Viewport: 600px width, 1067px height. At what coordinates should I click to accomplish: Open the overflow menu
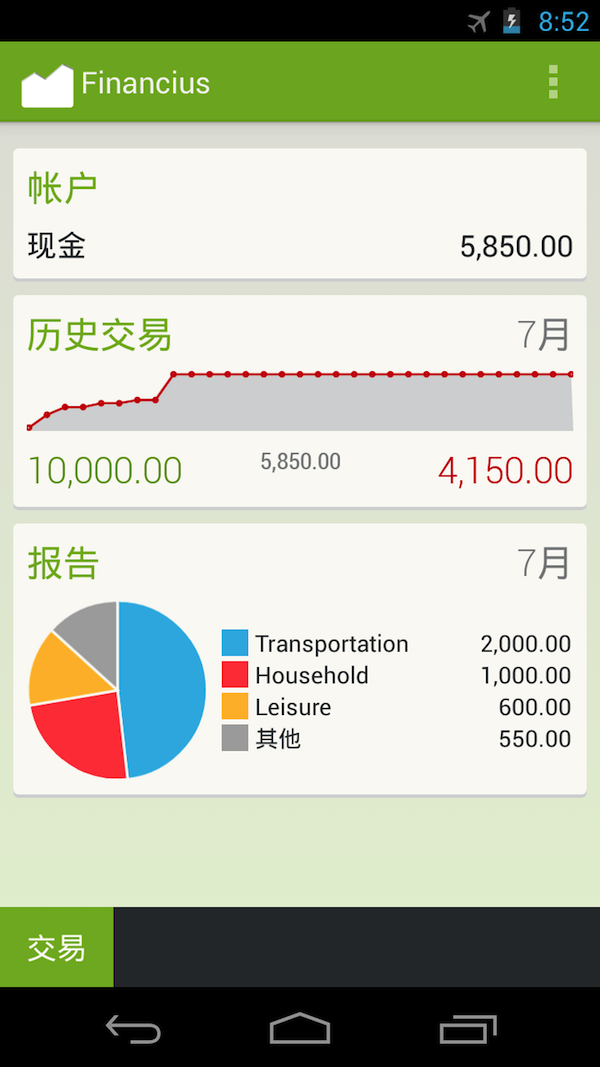click(553, 82)
